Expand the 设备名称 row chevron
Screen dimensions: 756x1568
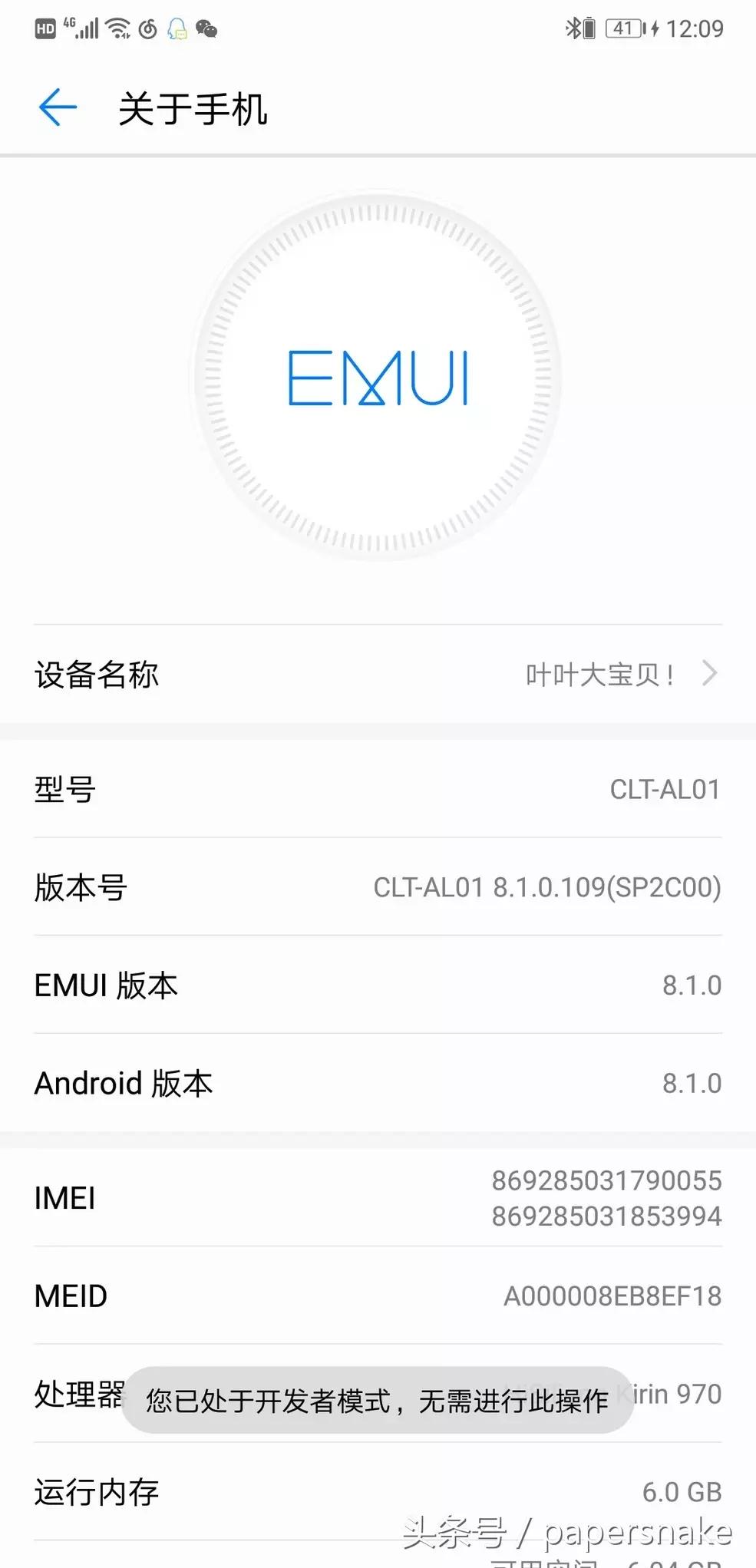[710, 675]
